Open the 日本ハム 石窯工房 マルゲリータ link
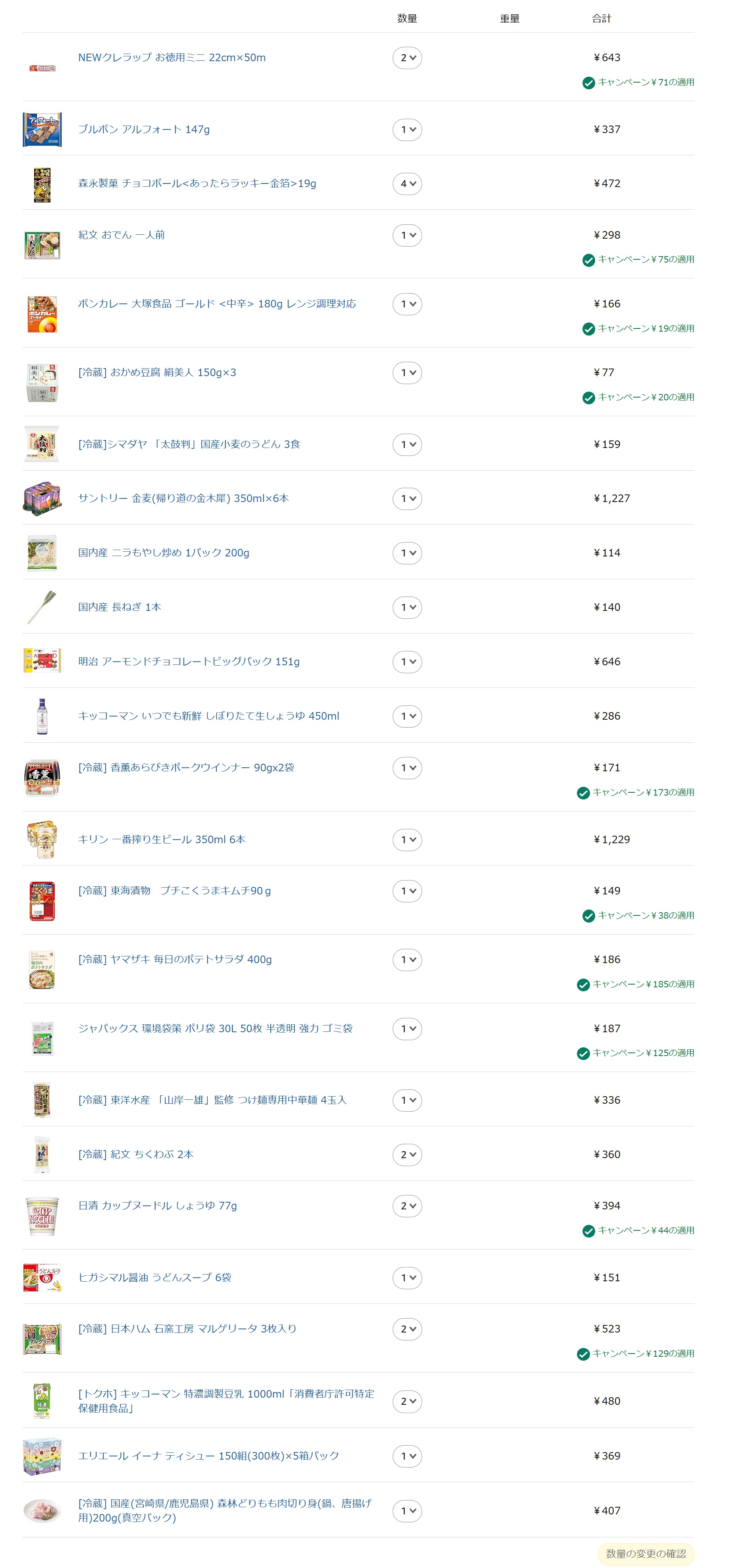The width and height of the screenshot is (729, 1568). point(187,1329)
